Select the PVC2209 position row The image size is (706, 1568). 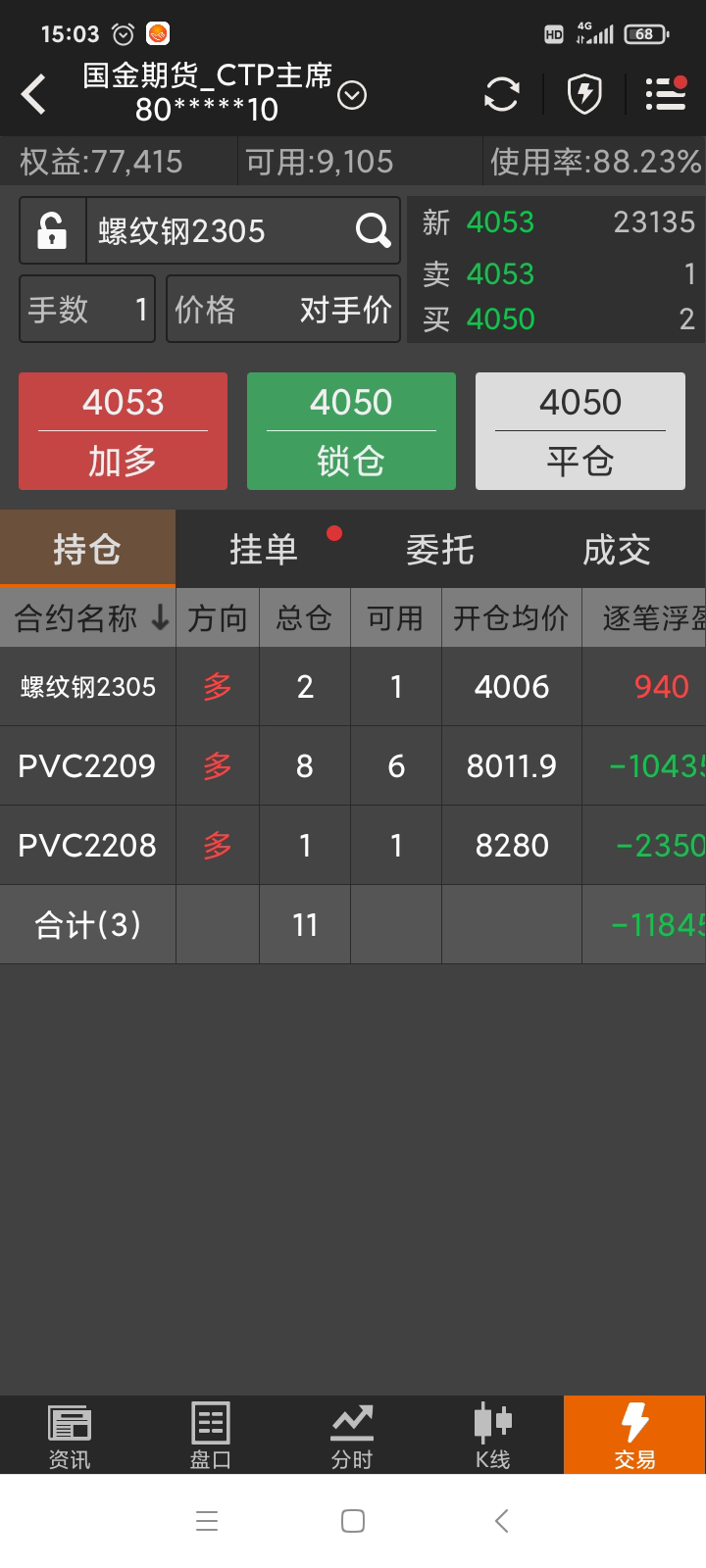coord(294,766)
